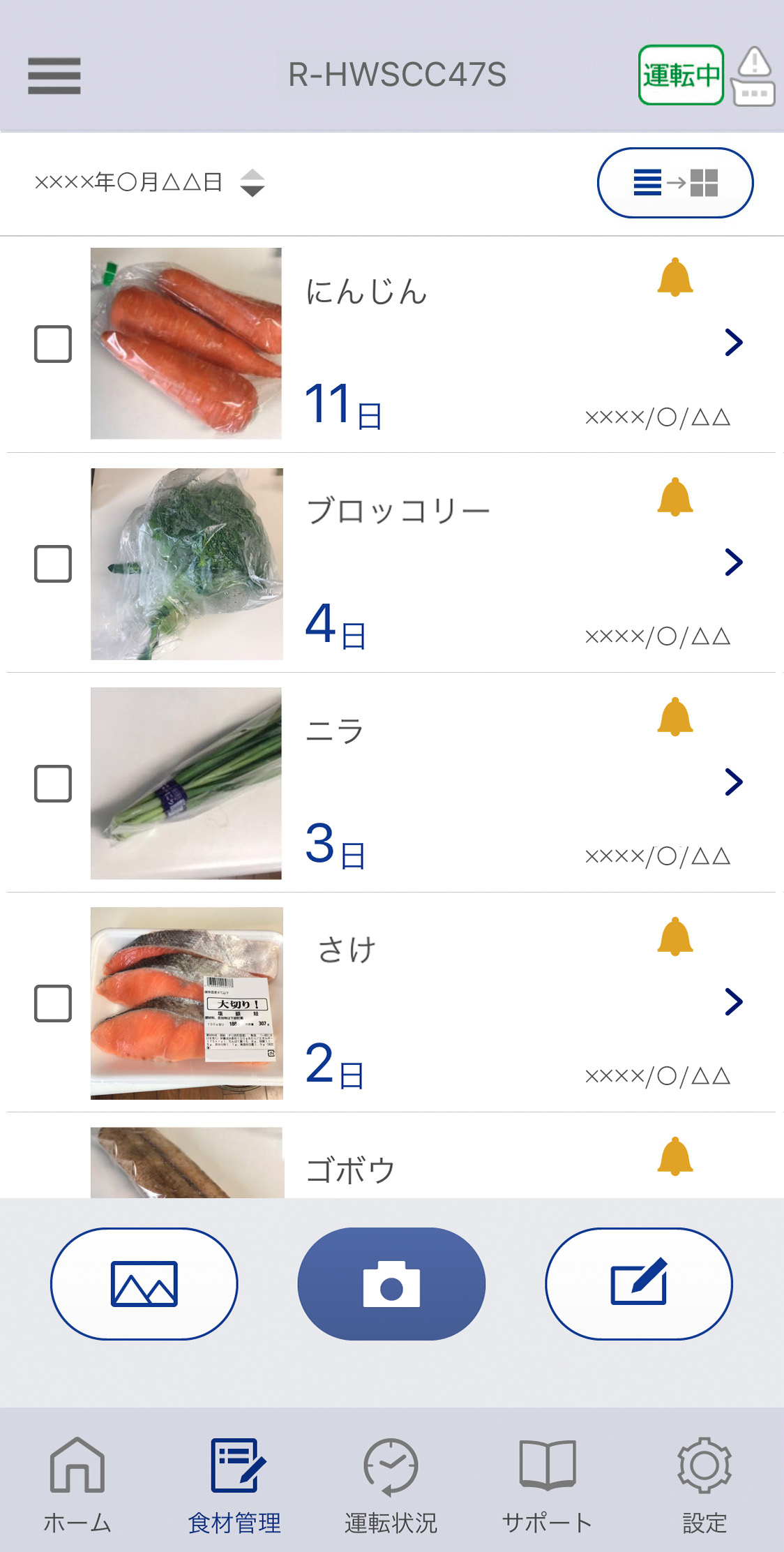Open the hamburger menu
784x1552 pixels.
pos(54,75)
